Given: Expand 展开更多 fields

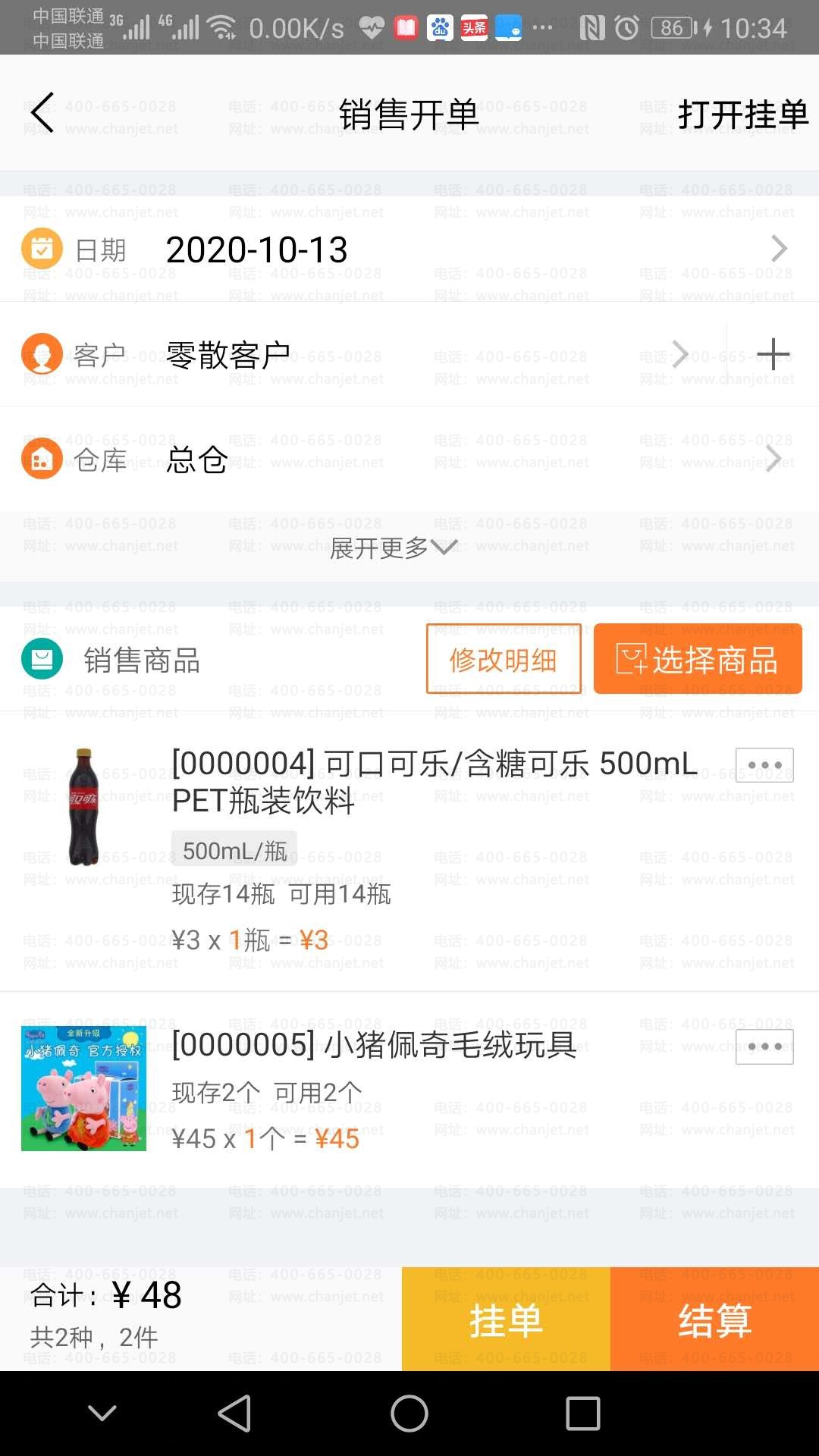Looking at the screenshot, I should [x=393, y=548].
